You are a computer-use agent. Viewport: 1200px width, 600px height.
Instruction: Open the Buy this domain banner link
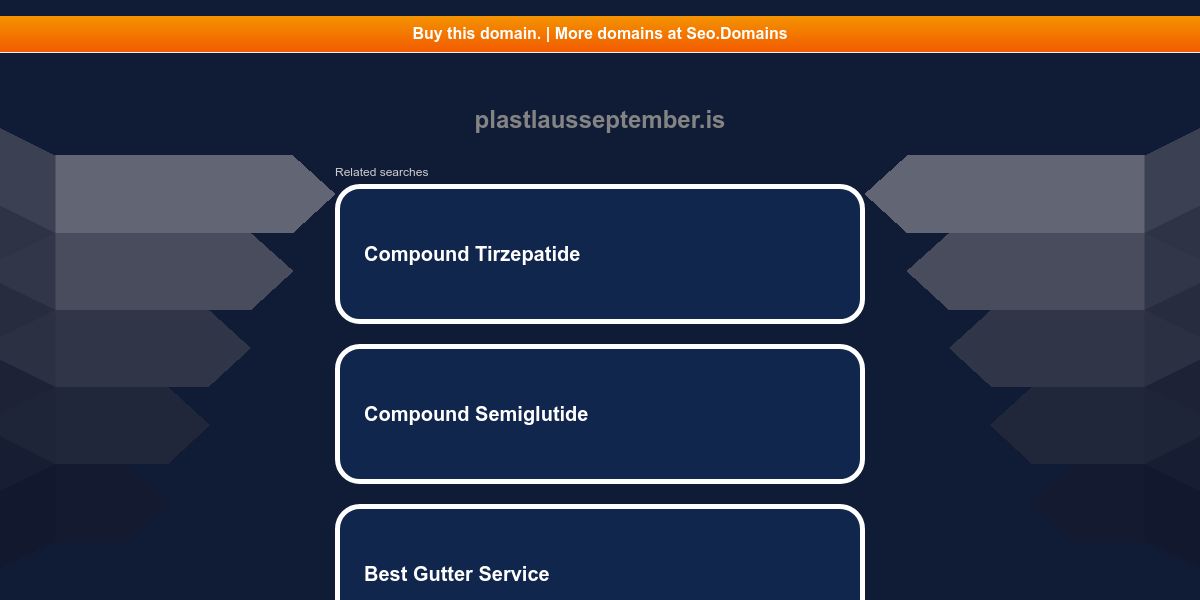[599, 34]
